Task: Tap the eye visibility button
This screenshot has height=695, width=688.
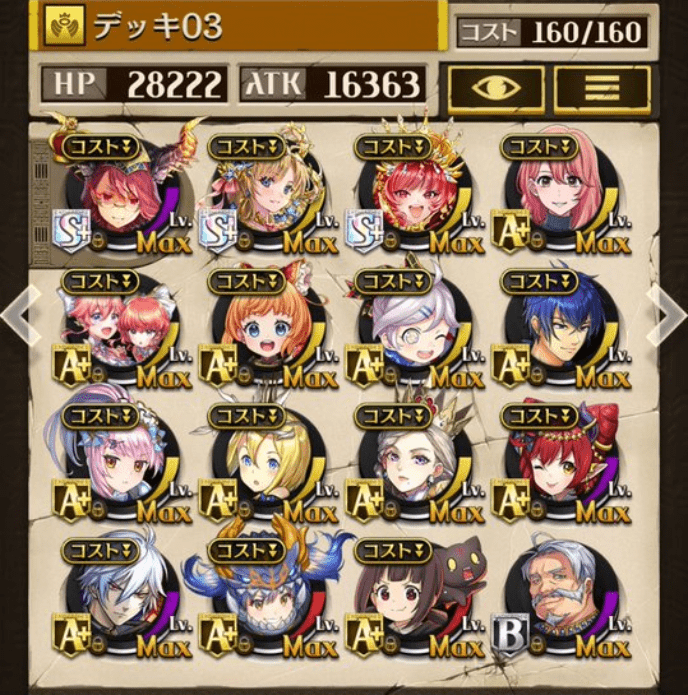Action: pos(495,88)
